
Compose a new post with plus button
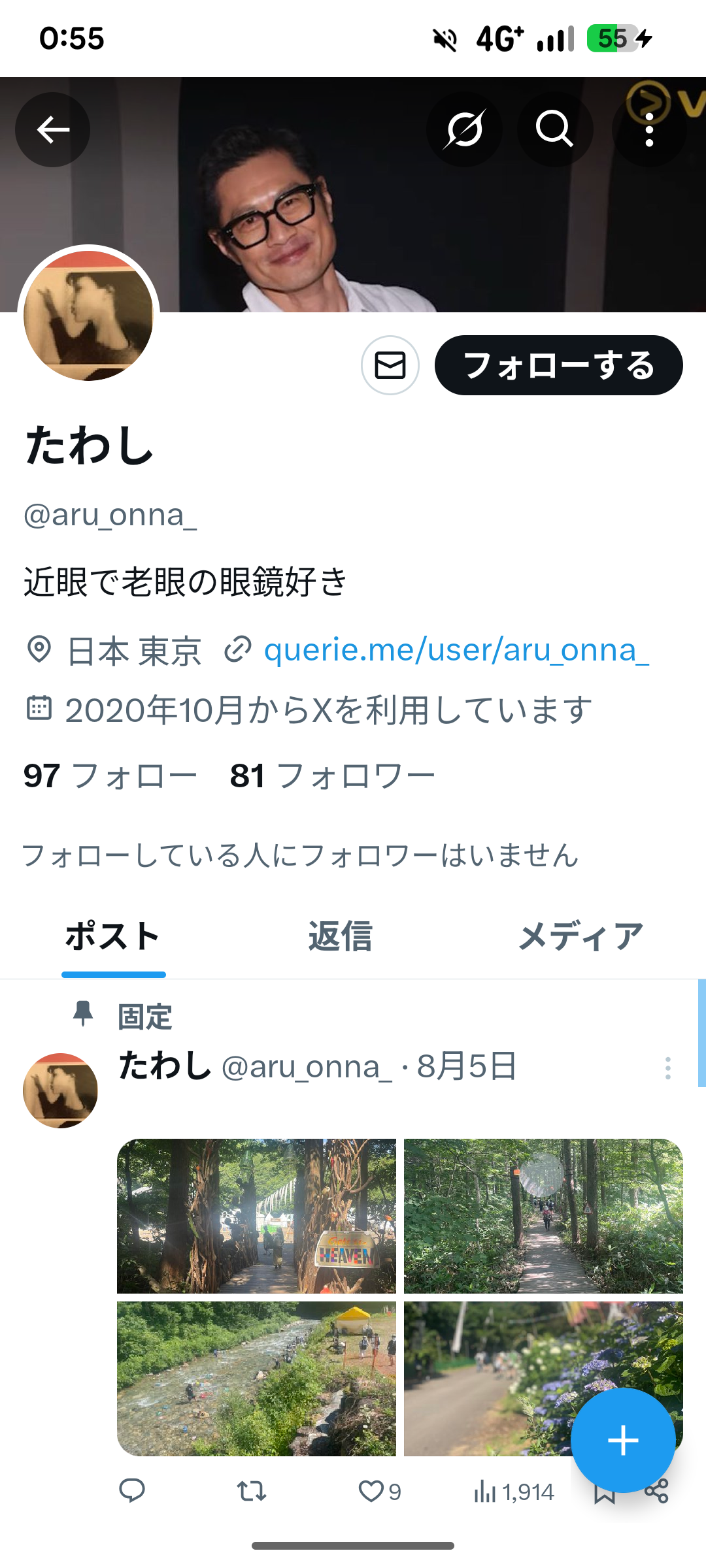[622, 1440]
